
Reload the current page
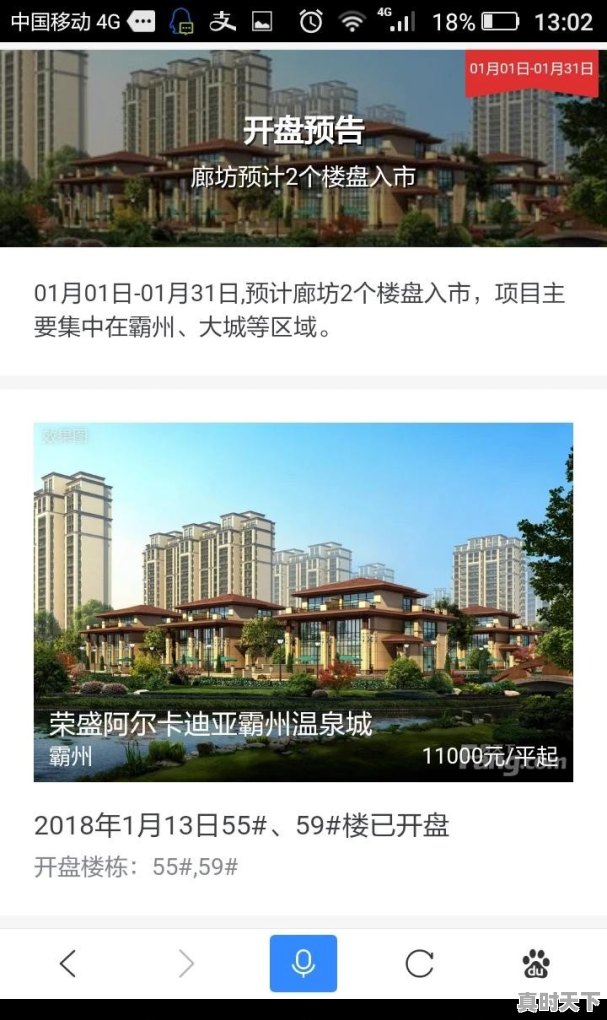pos(420,963)
